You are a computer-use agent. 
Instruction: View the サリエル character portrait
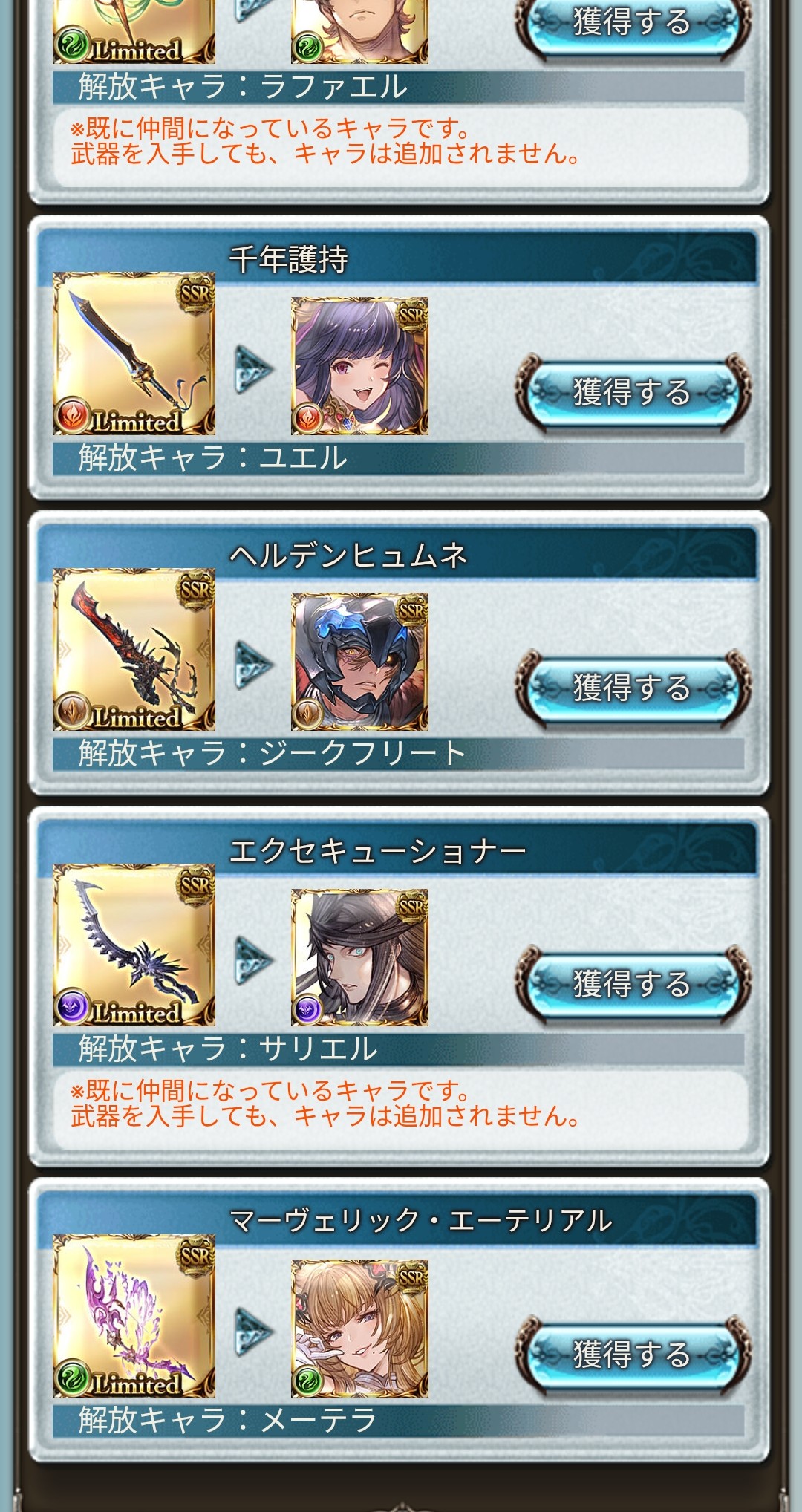coord(359,957)
